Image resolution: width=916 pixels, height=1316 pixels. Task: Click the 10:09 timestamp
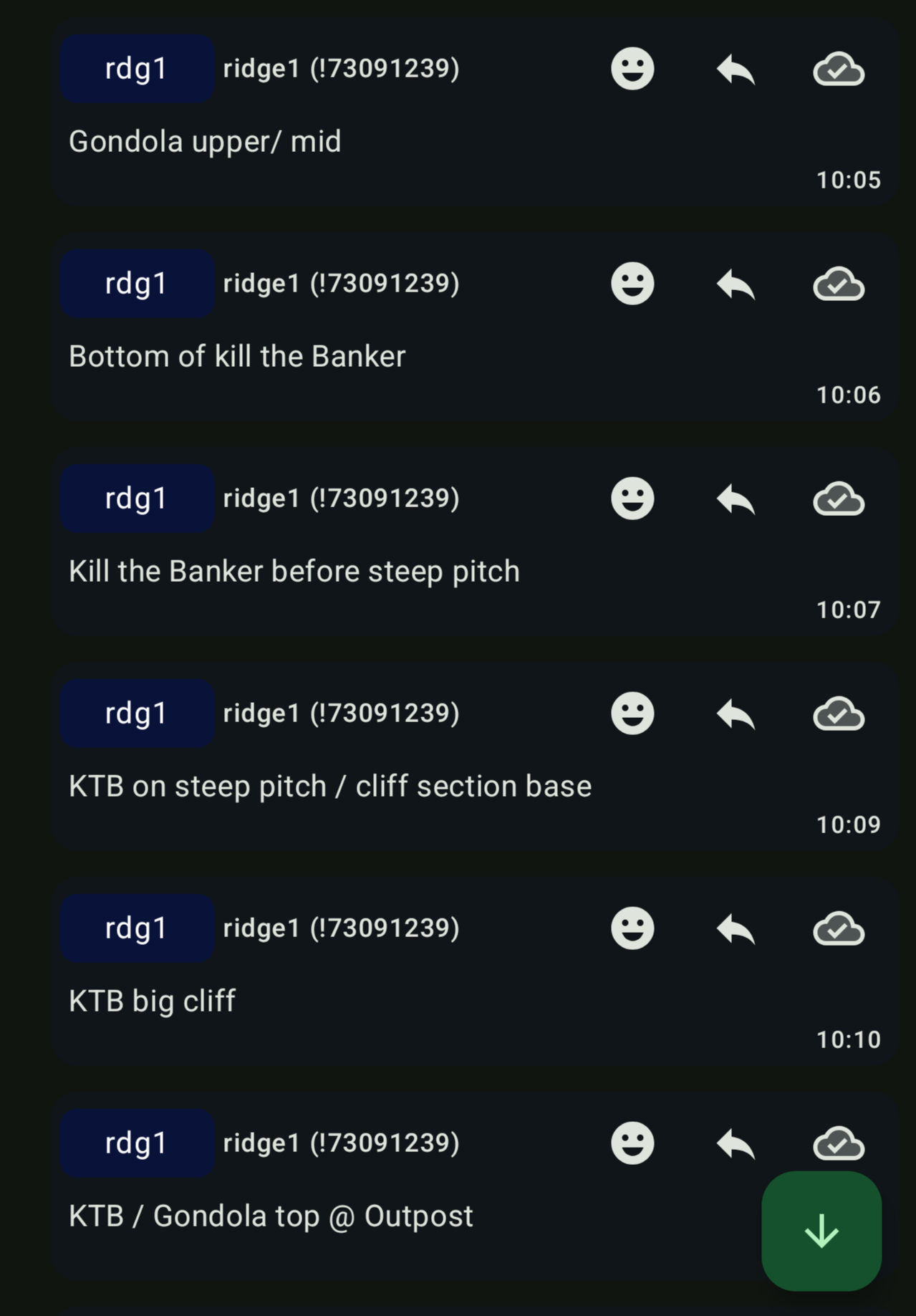click(849, 825)
